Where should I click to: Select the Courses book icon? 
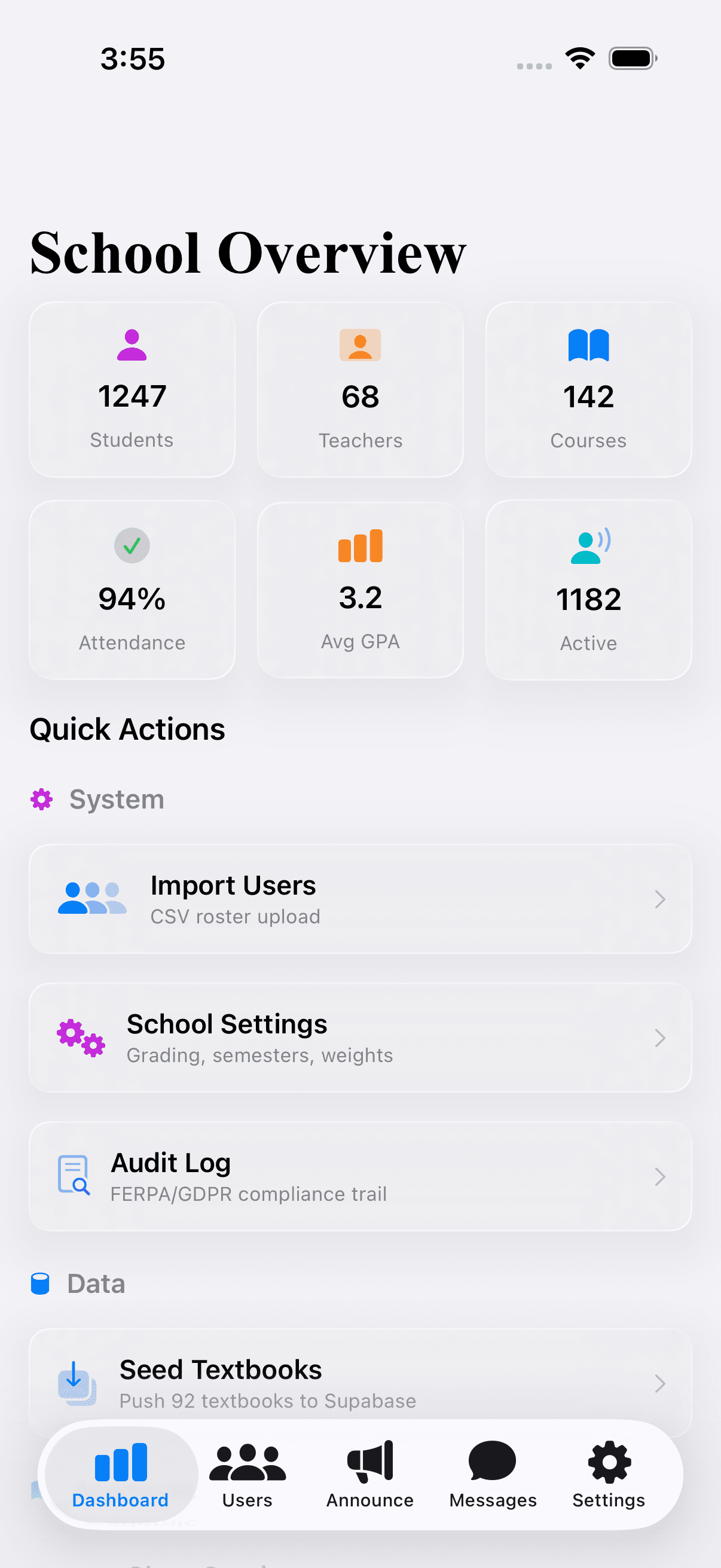[588, 346]
